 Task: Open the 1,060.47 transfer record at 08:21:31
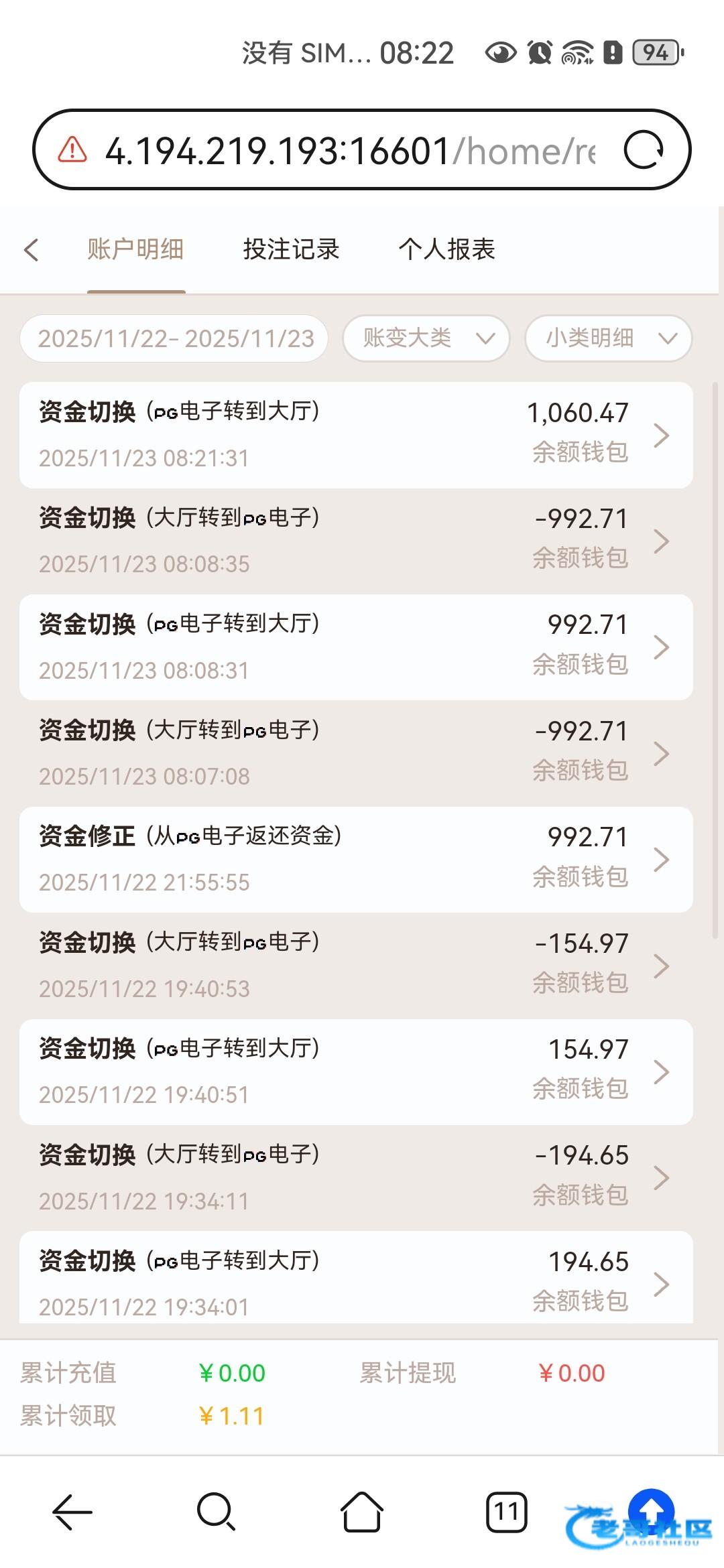(x=355, y=435)
